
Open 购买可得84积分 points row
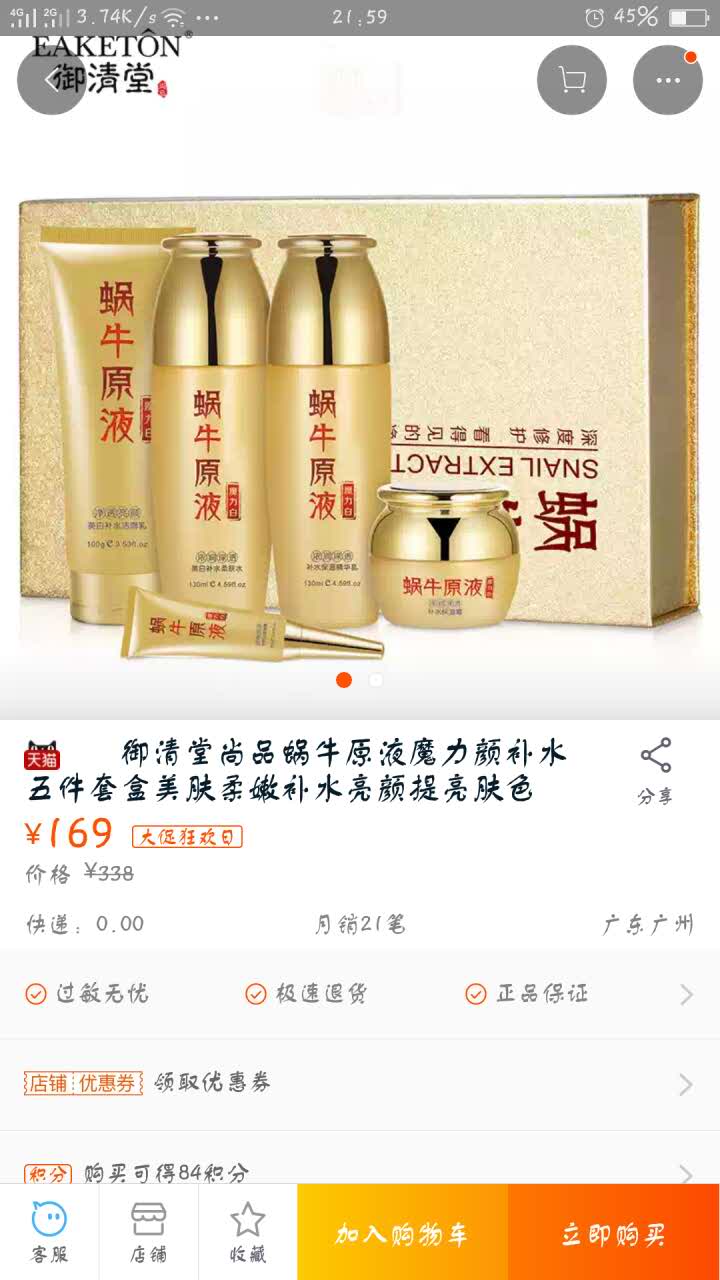[360, 1170]
